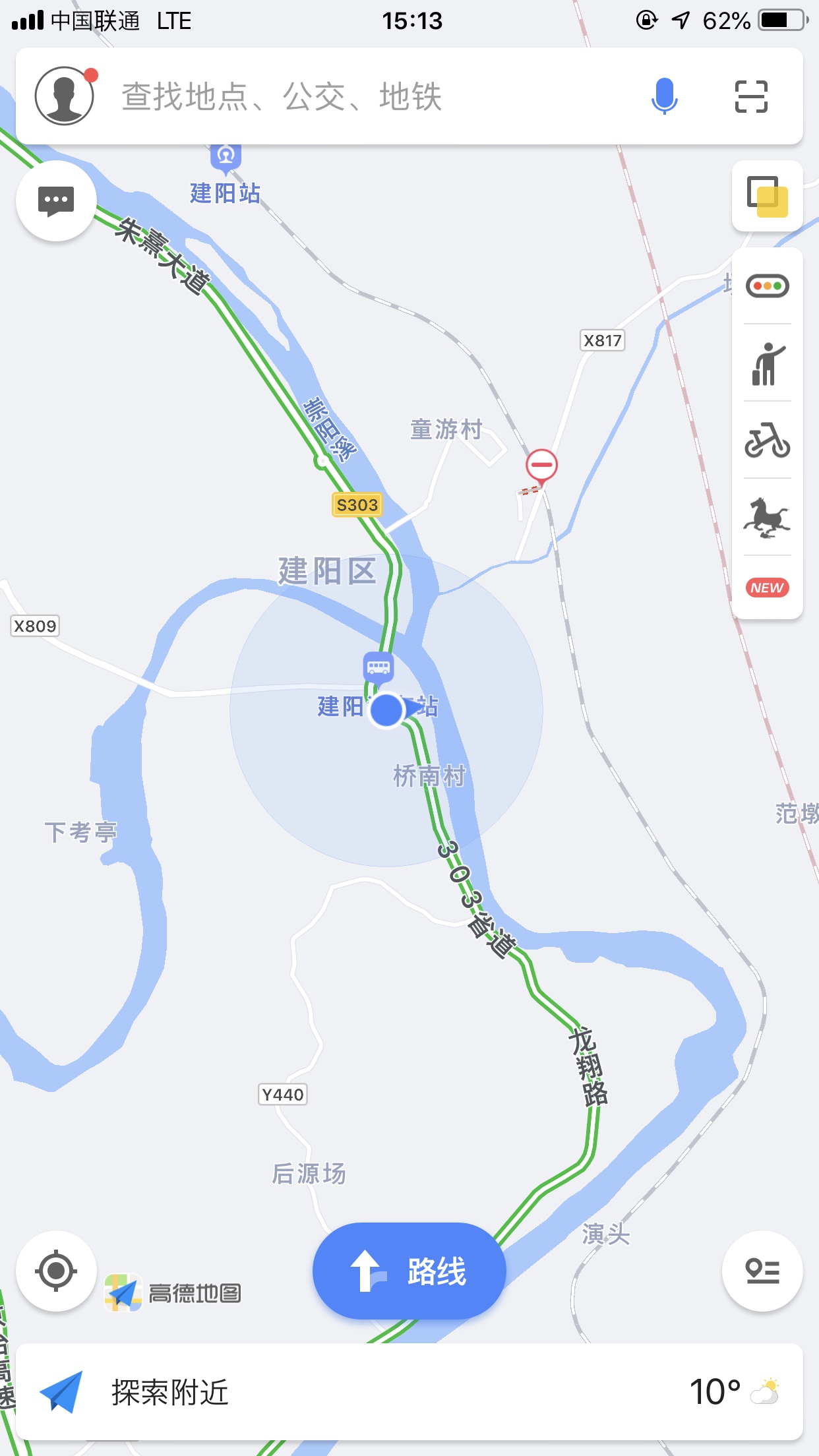The image size is (819, 1456).
Task: Start voice search with the microphone
Action: pos(664,96)
